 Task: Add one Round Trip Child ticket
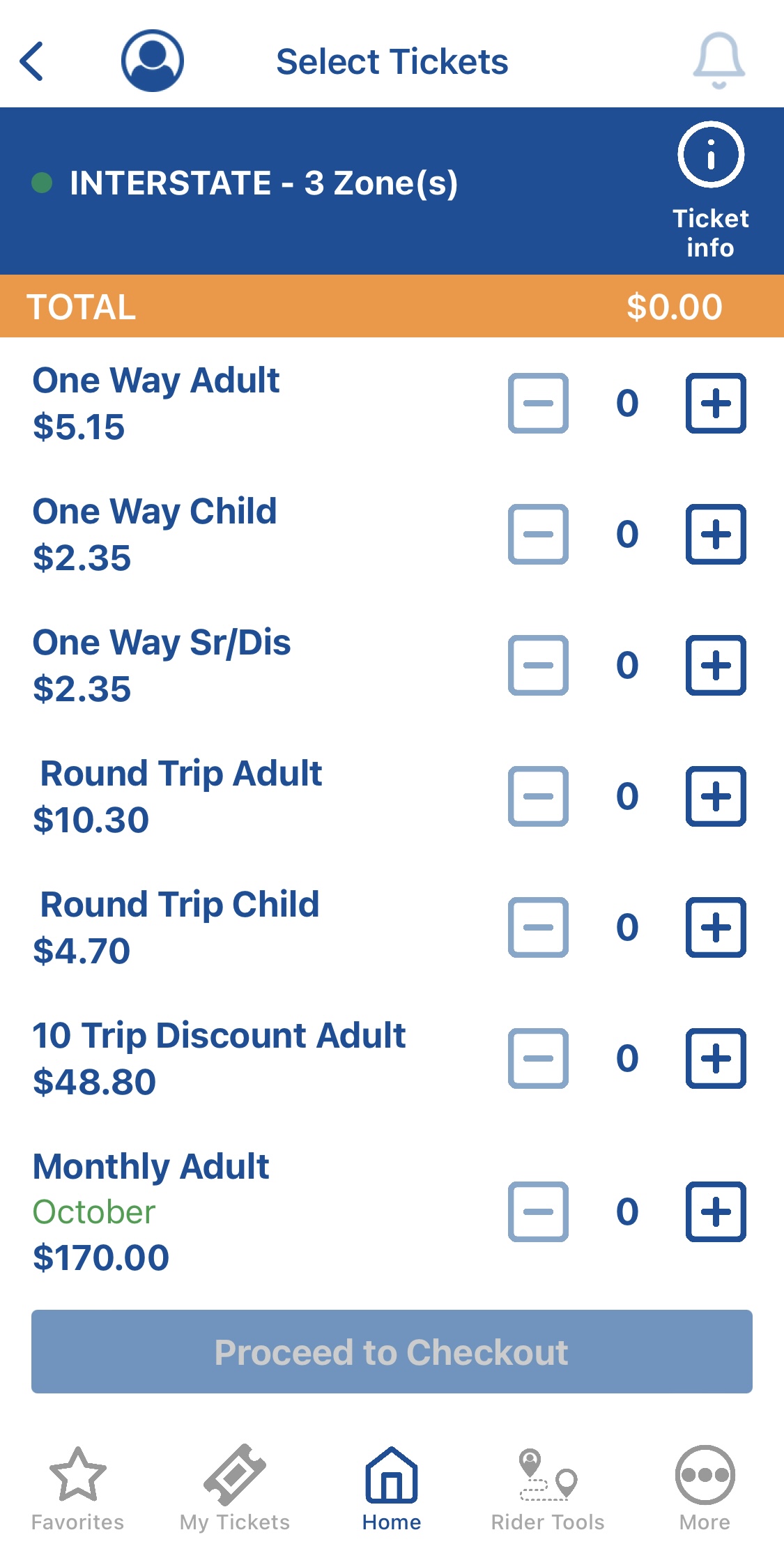716,927
